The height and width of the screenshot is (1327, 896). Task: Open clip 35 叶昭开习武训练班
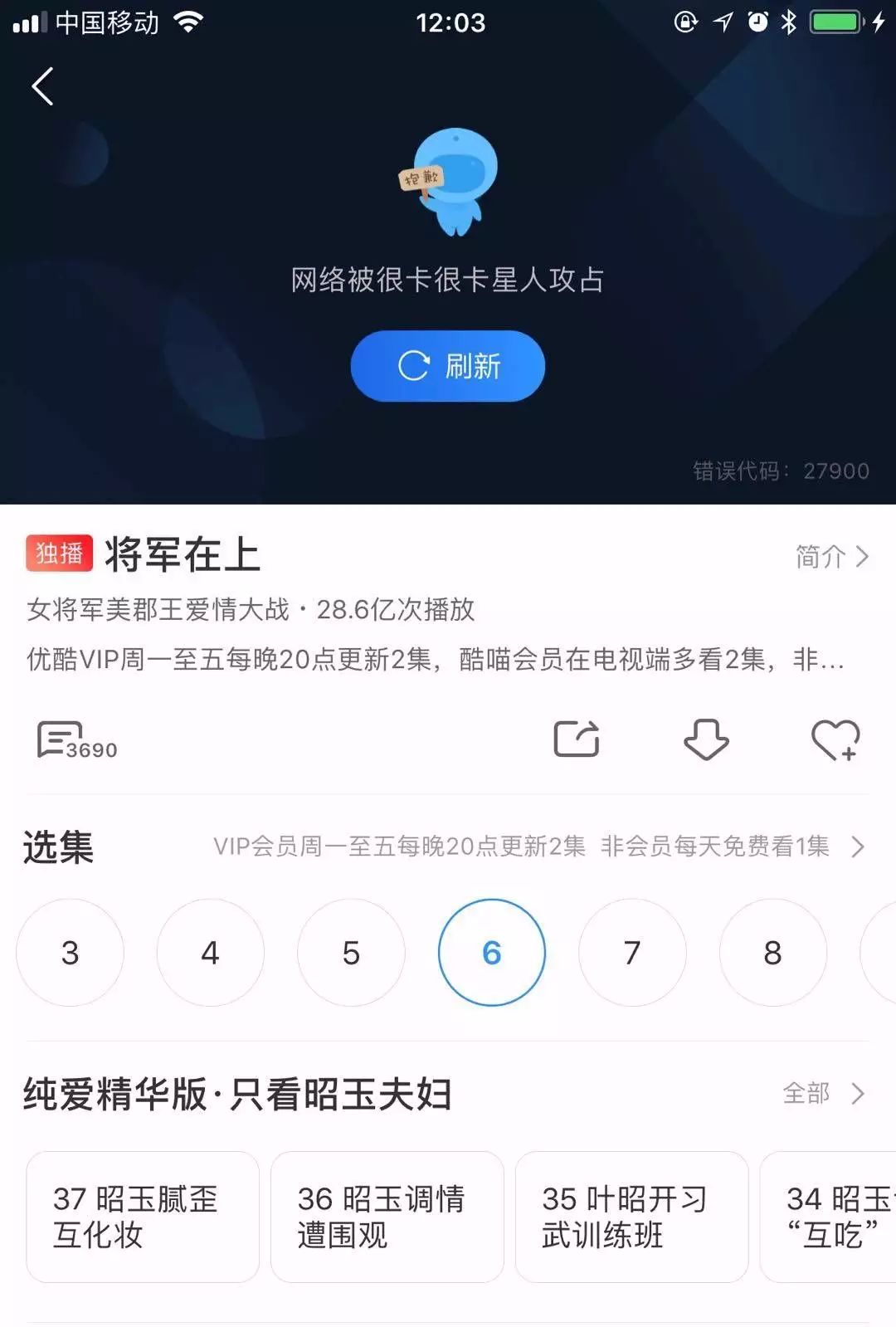click(631, 1217)
